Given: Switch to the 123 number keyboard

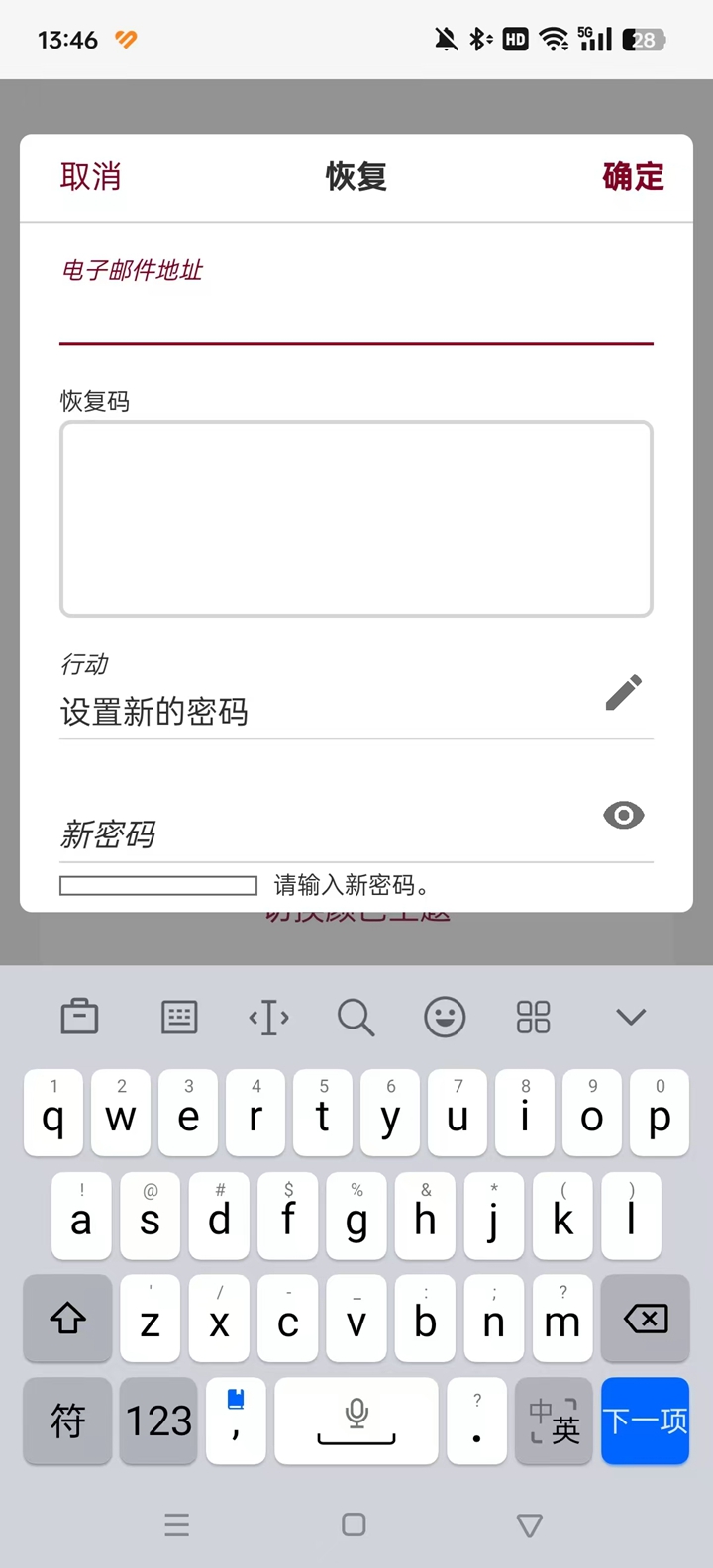Looking at the screenshot, I should [x=158, y=1421].
